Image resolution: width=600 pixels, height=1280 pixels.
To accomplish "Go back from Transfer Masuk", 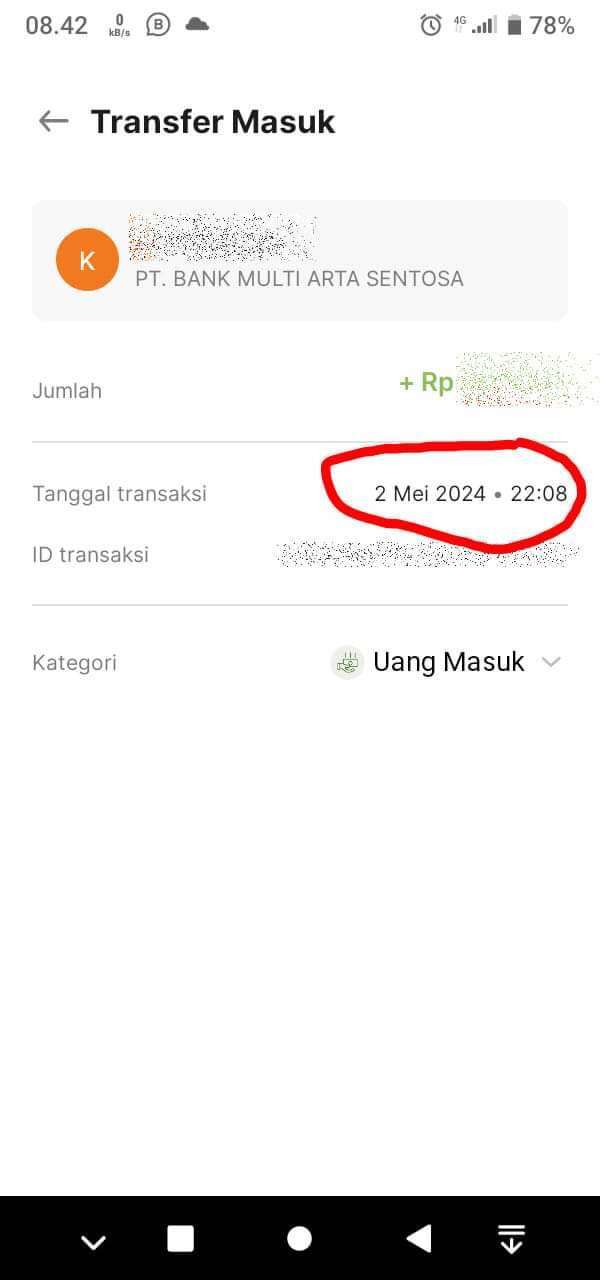I will [53, 122].
